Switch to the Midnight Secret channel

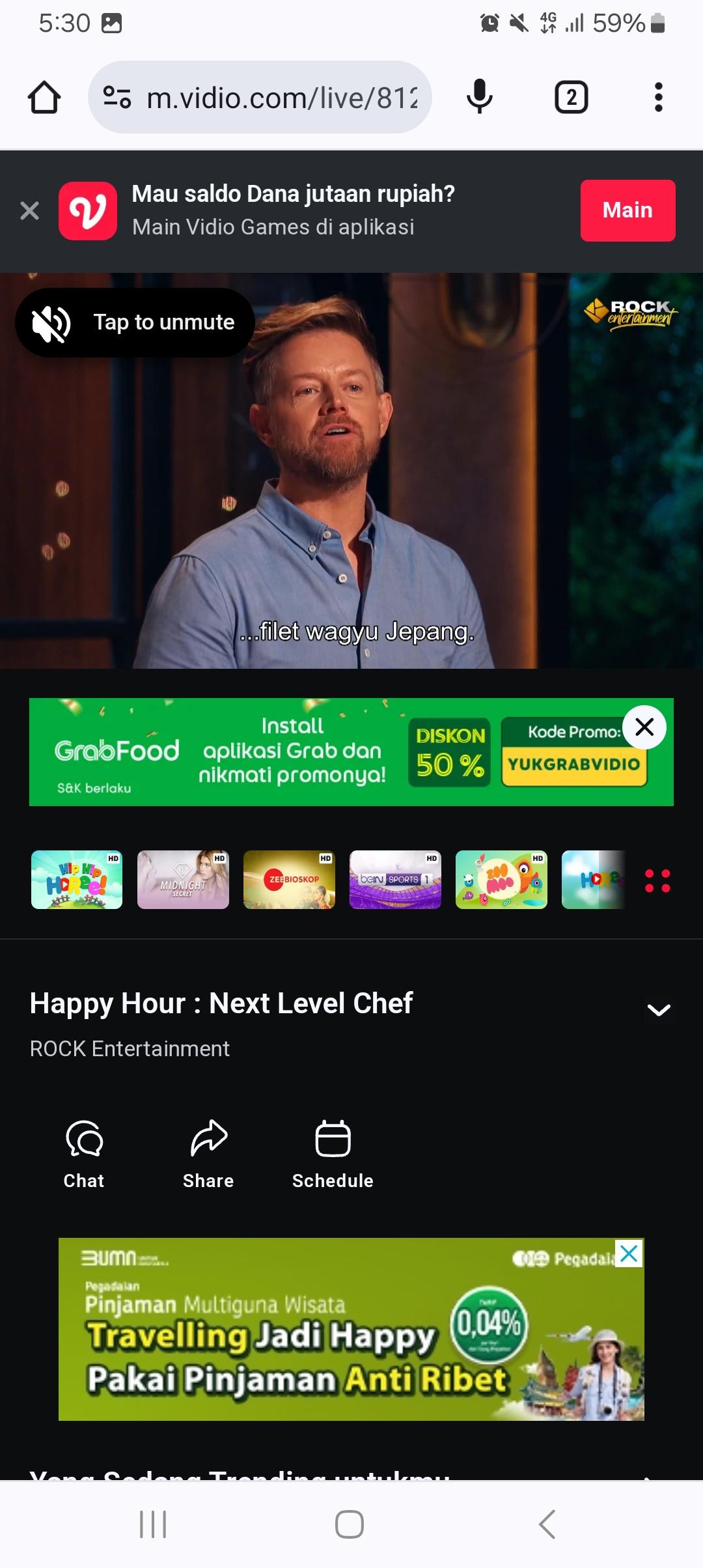coord(183,880)
